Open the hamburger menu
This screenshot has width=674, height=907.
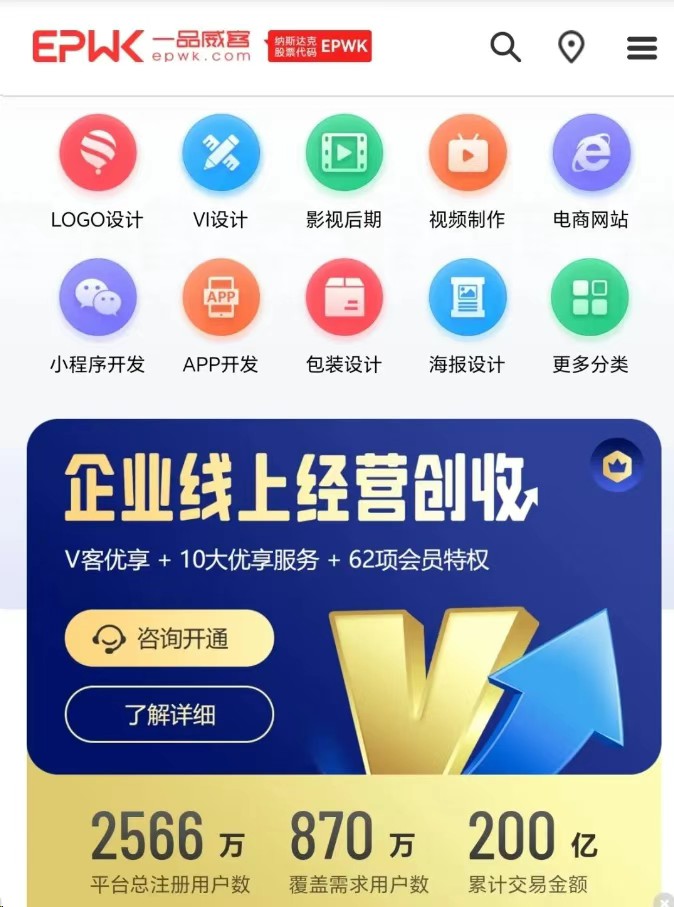[641, 47]
